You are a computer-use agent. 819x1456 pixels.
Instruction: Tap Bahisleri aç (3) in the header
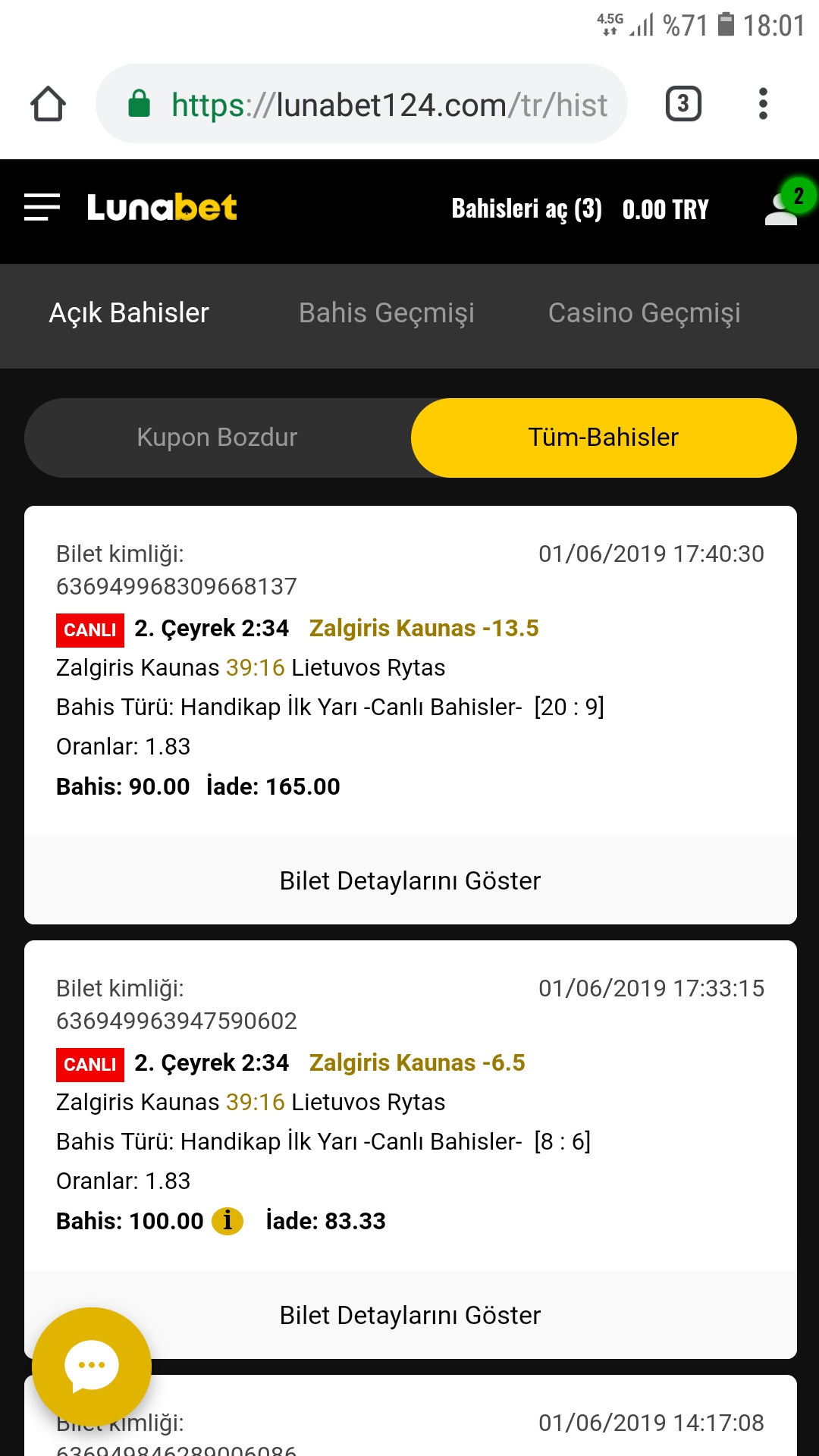click(527, 209)
